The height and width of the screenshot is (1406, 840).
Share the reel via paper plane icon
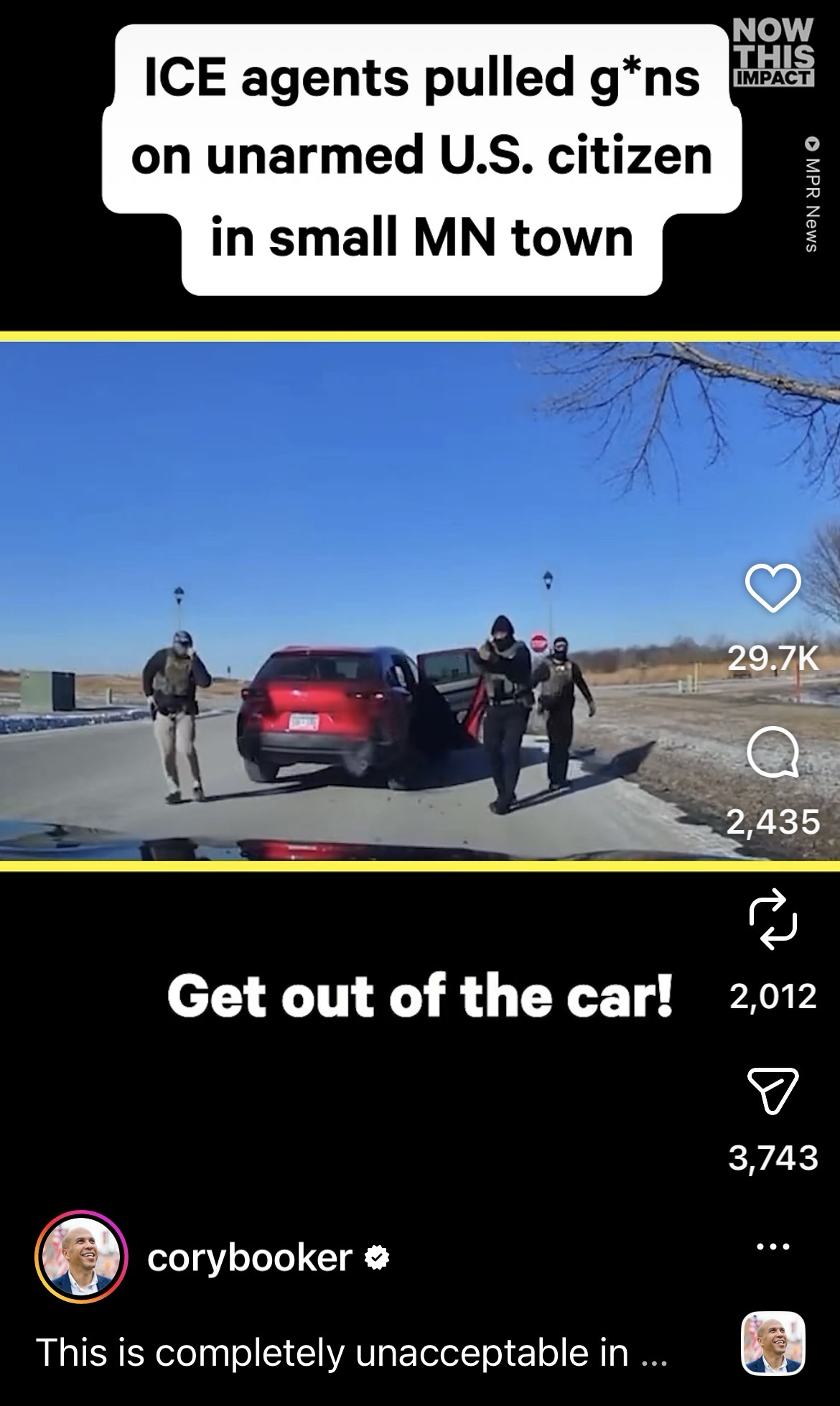(x=773, y=1090)
